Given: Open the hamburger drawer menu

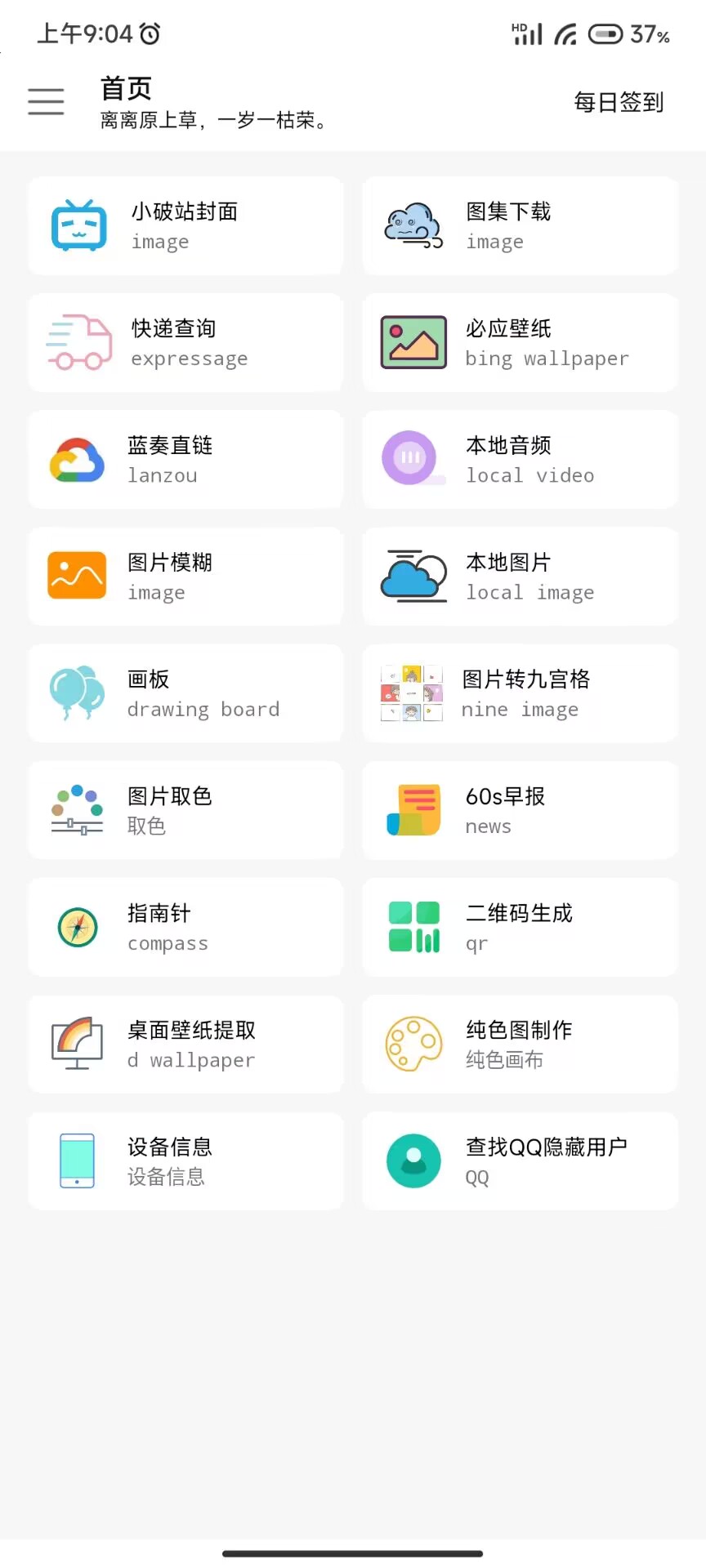Looking at the screenshot, I should tap(46, 102).
